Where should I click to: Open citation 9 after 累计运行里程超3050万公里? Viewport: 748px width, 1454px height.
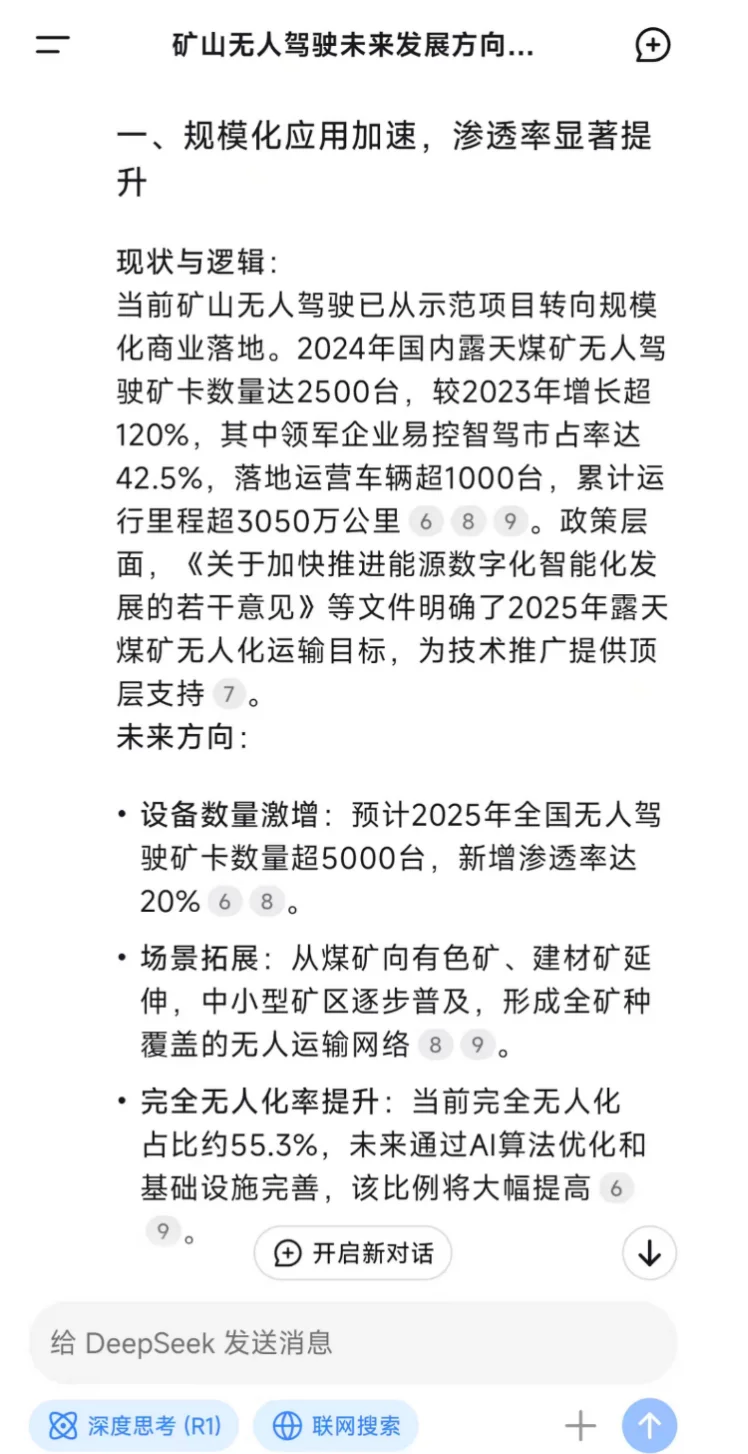(510, 520)
